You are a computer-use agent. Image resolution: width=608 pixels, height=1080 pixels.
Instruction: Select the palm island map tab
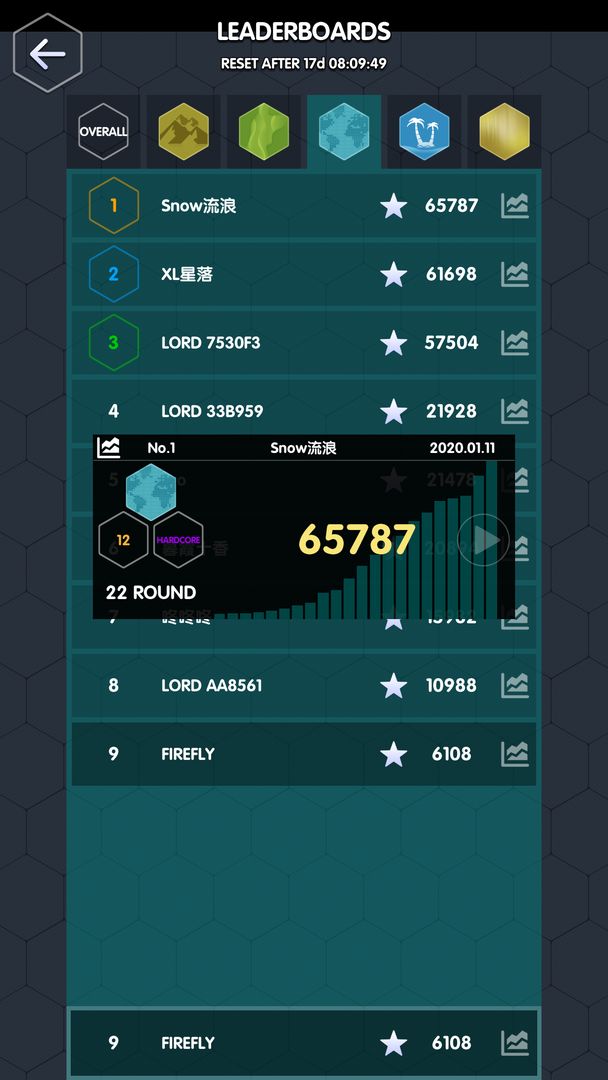(x=424, y=132)
